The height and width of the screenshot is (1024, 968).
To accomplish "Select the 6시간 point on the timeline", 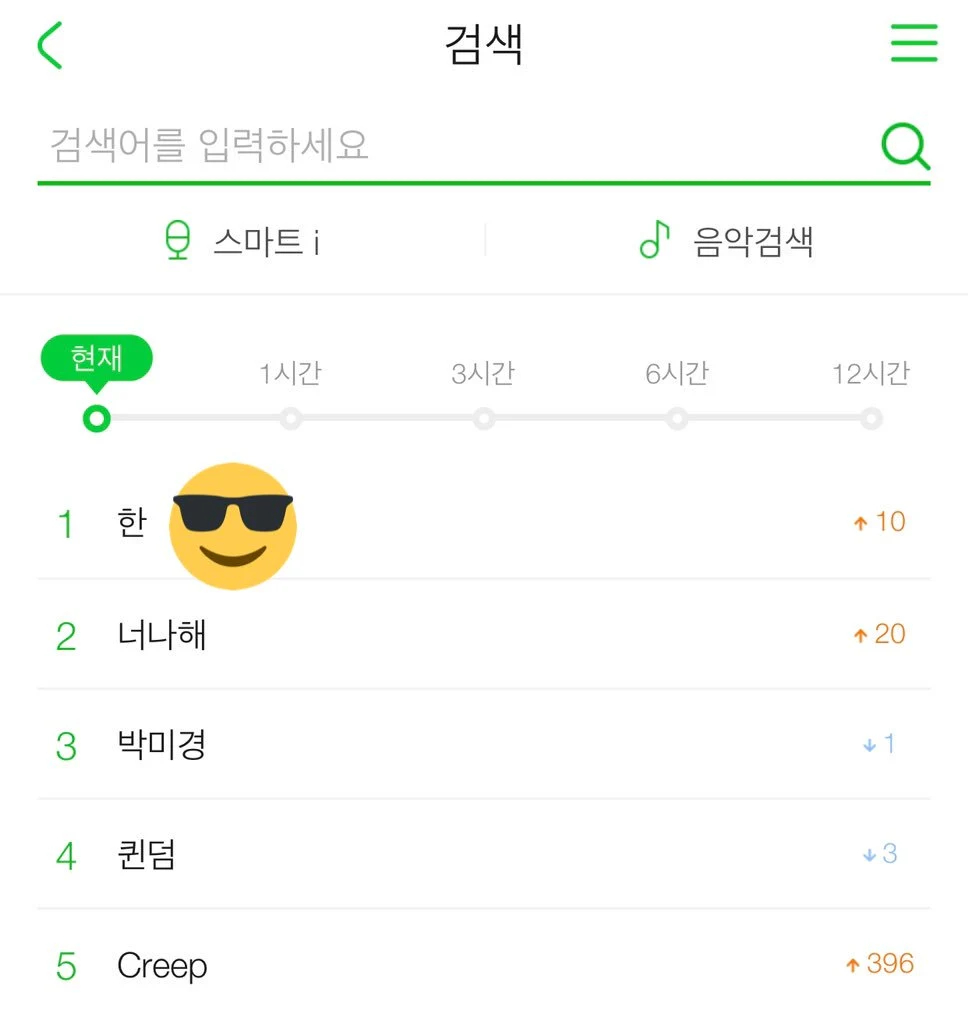I will [677, 418].
